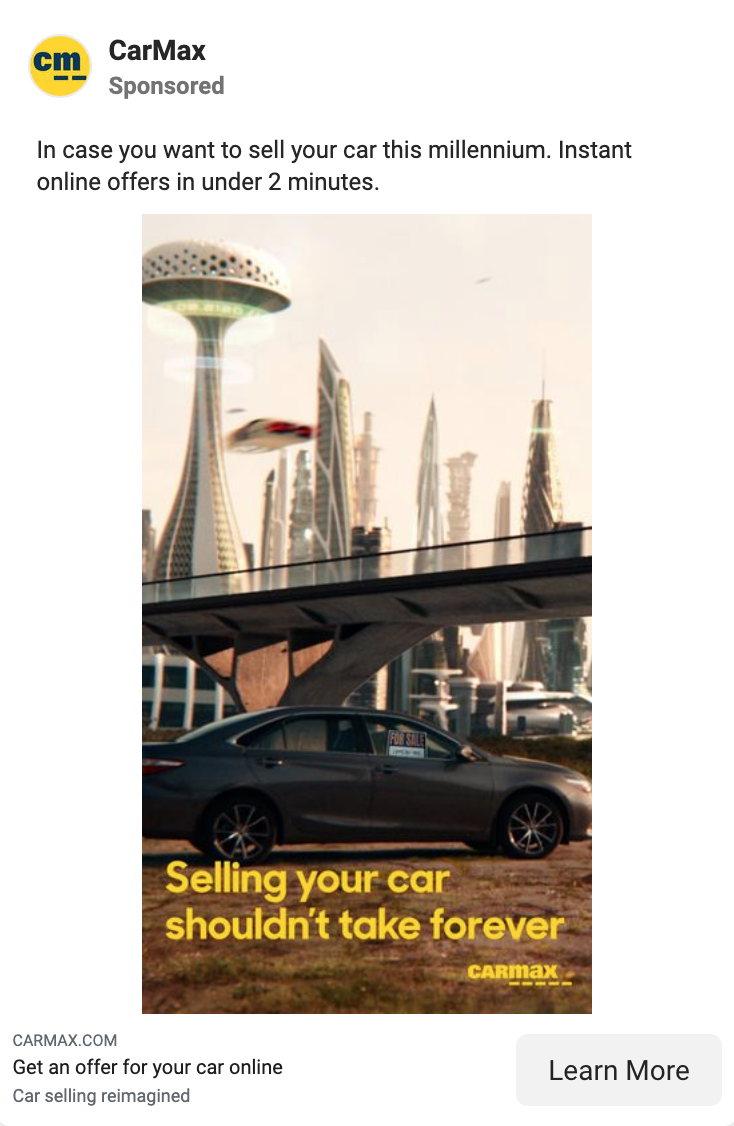The image size is (734, 1126).
Task: Open the CarMax ad image
Action: 366,613
